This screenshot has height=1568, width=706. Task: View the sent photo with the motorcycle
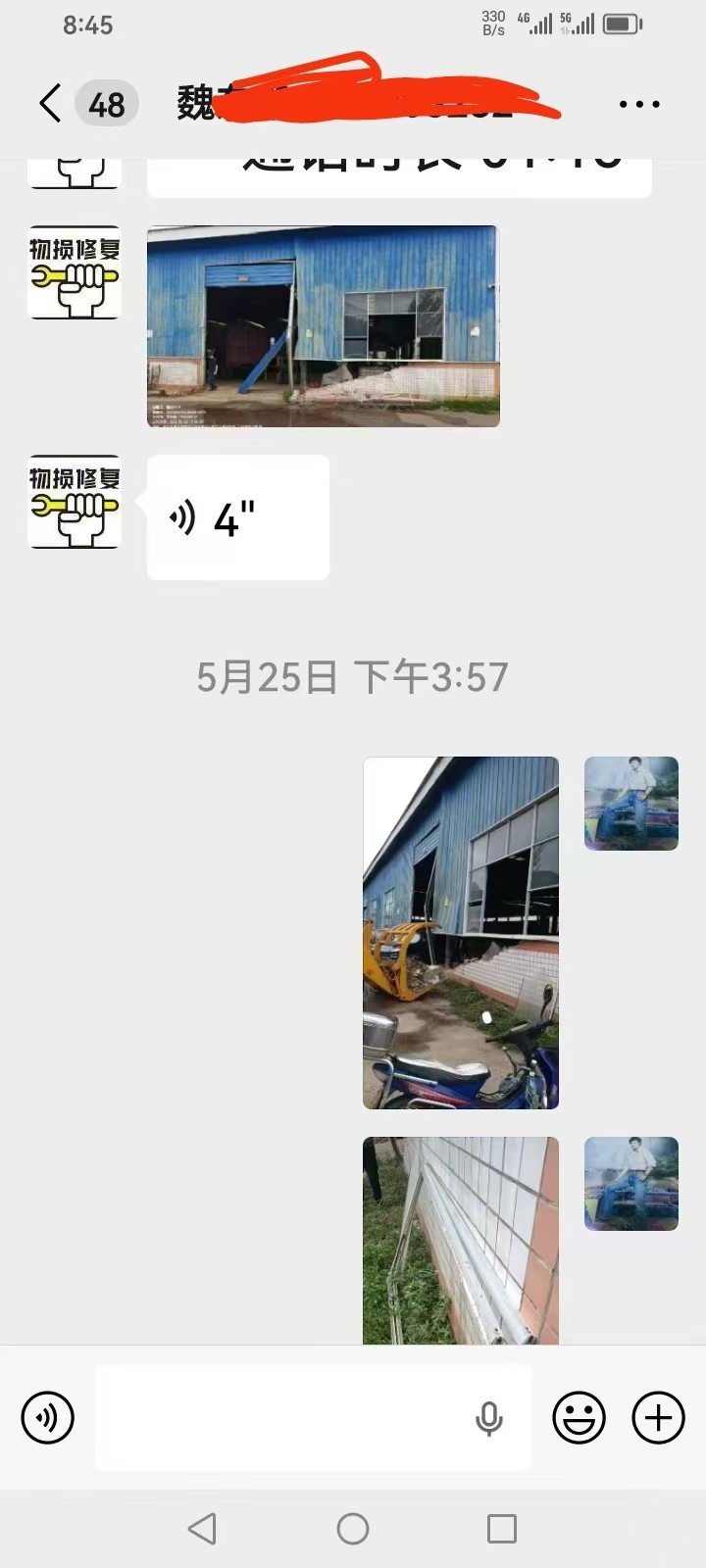(461, 933)
